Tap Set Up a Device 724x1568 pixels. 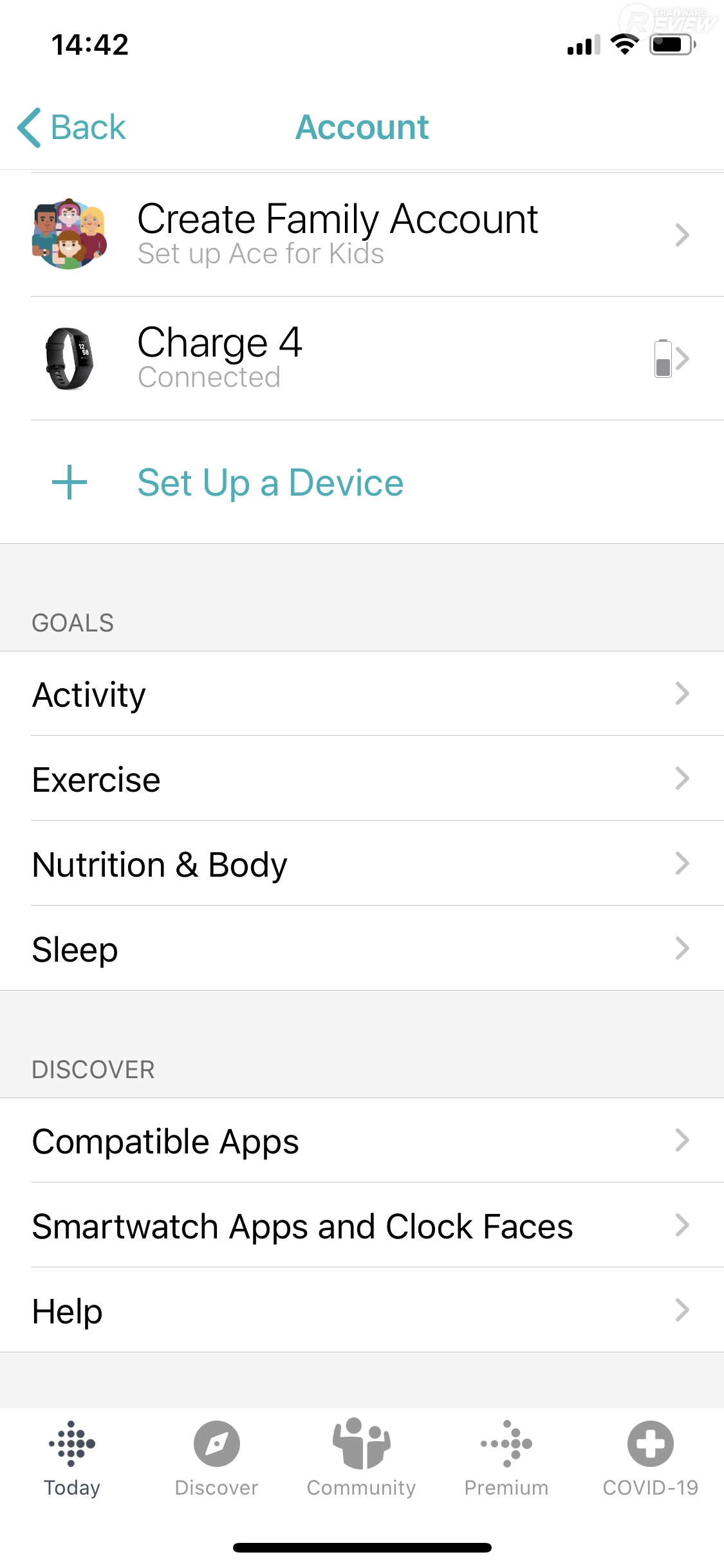click(x=270, y=482)
